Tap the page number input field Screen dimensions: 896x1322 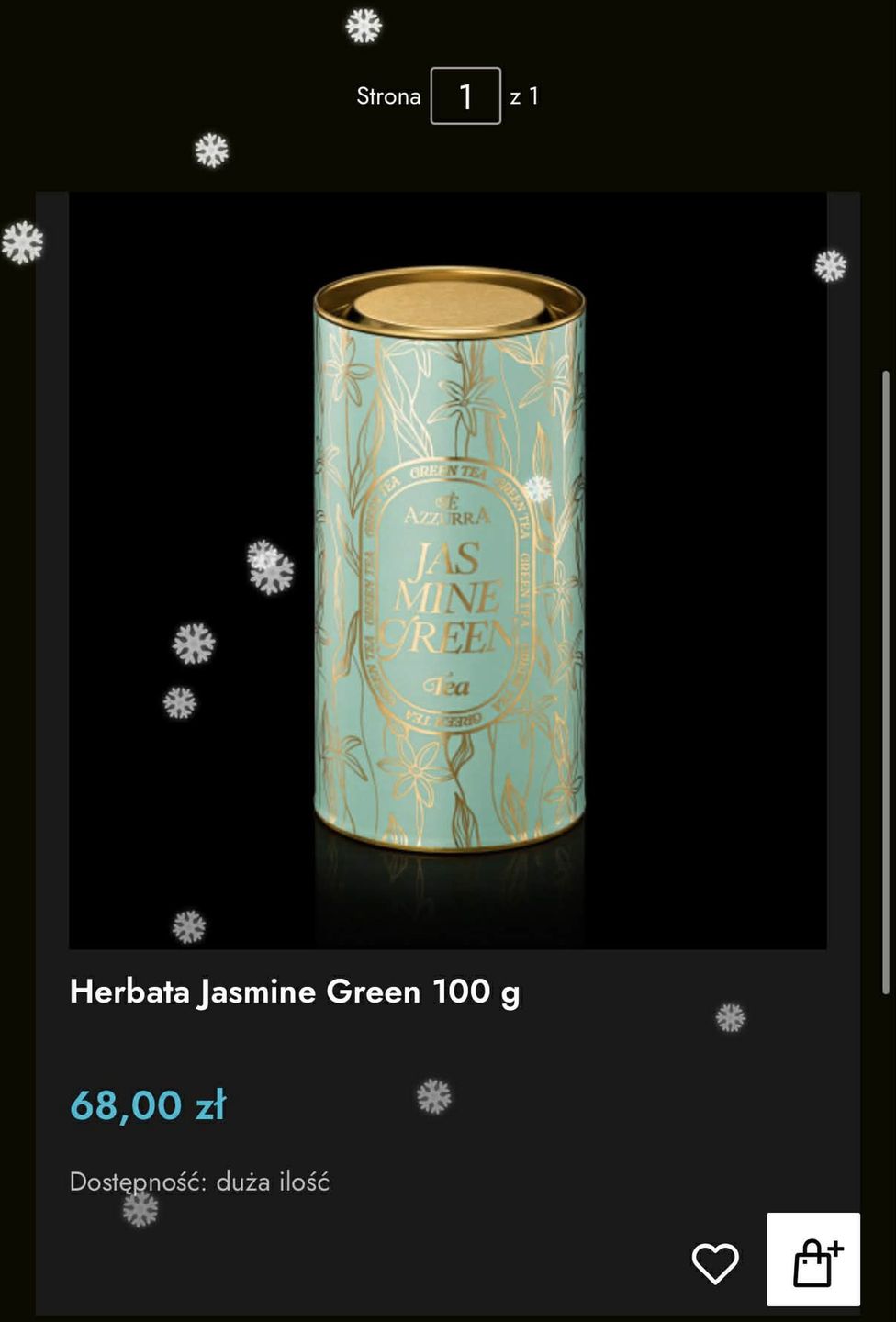pyautogui.click(x=465, y=96)
